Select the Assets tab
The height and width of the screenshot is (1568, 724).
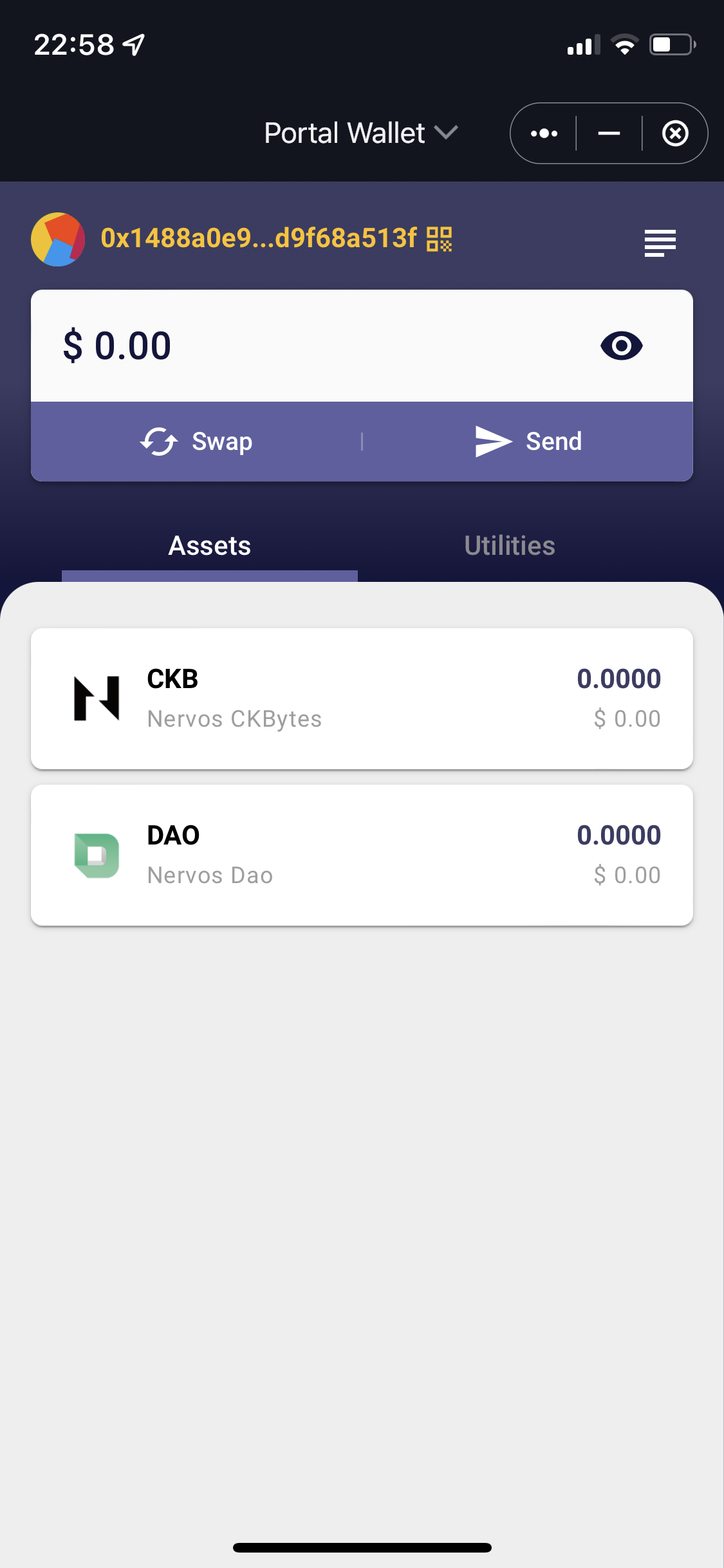pos(210,545)
